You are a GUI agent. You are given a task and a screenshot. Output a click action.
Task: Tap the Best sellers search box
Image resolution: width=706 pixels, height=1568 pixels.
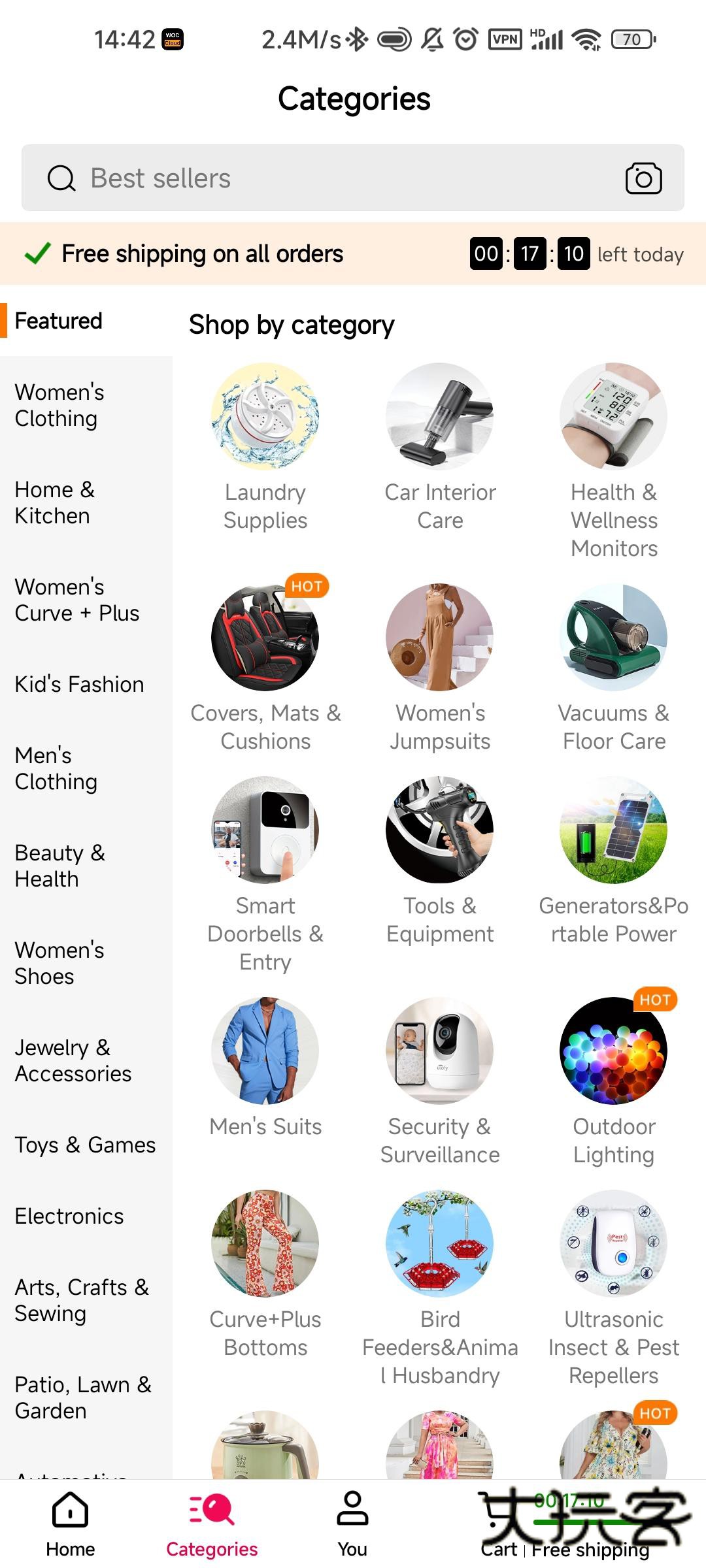(327, 178)
